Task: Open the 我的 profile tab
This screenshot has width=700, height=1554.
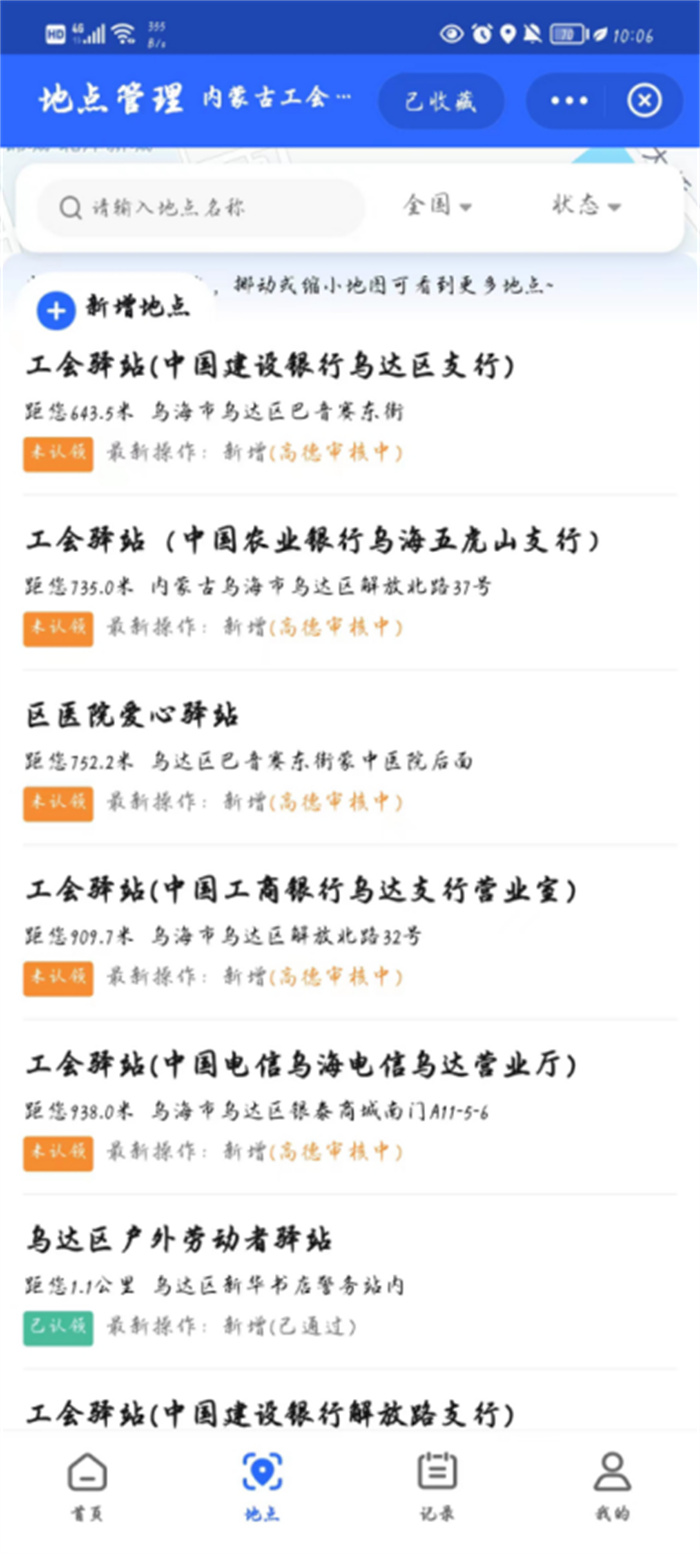Action: [x=612, y=1485]
